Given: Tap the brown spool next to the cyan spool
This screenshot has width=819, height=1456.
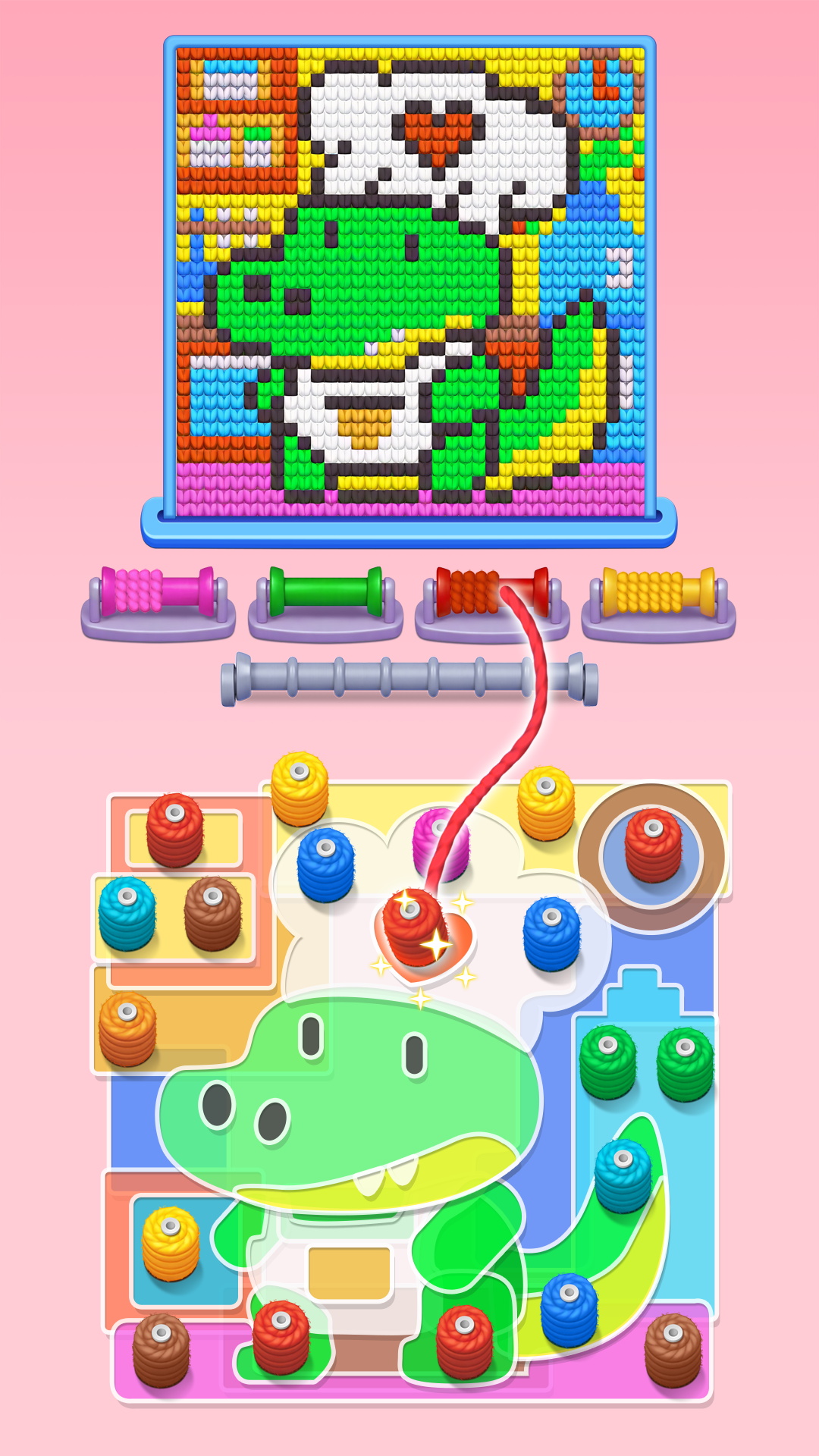Looking at the screenshot, I should [212, 913].
